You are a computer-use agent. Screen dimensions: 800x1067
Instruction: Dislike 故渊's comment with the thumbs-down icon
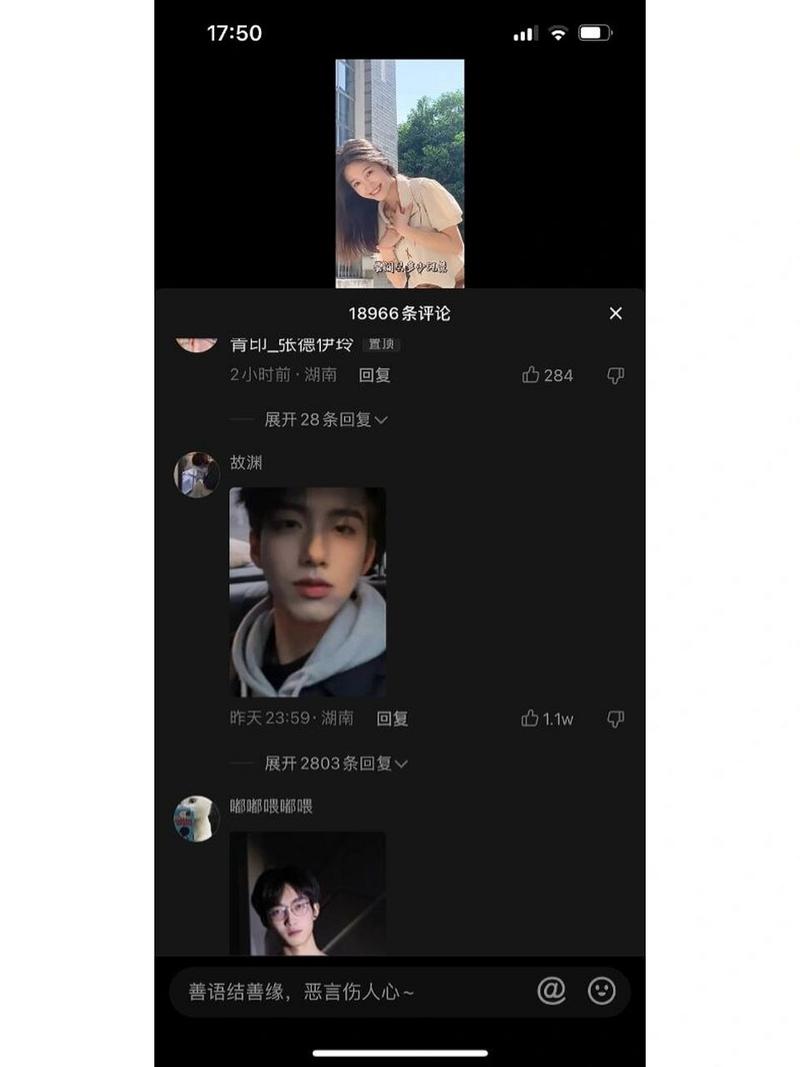coord(615,718)
